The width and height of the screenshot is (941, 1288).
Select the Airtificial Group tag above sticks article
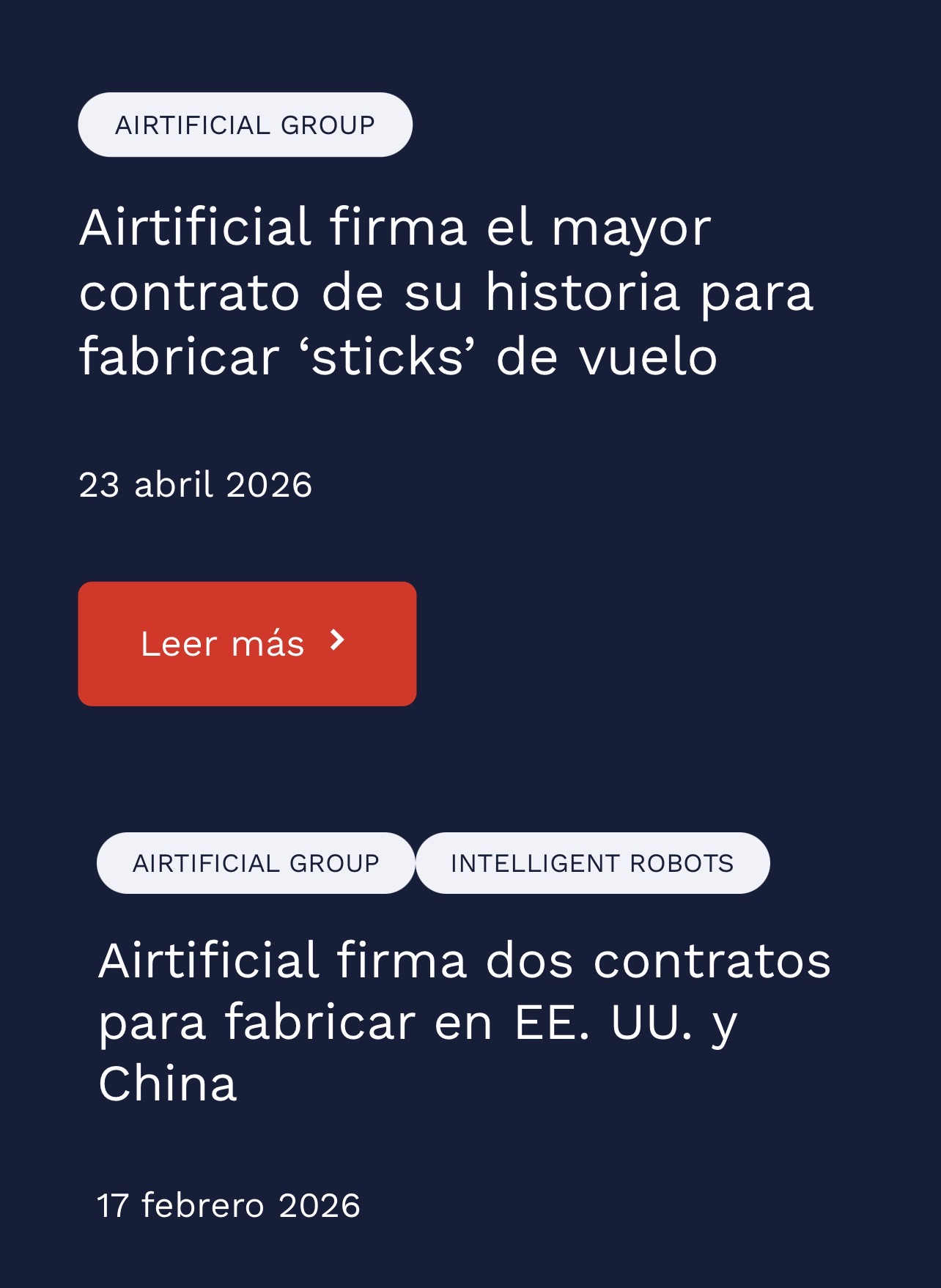245,125
